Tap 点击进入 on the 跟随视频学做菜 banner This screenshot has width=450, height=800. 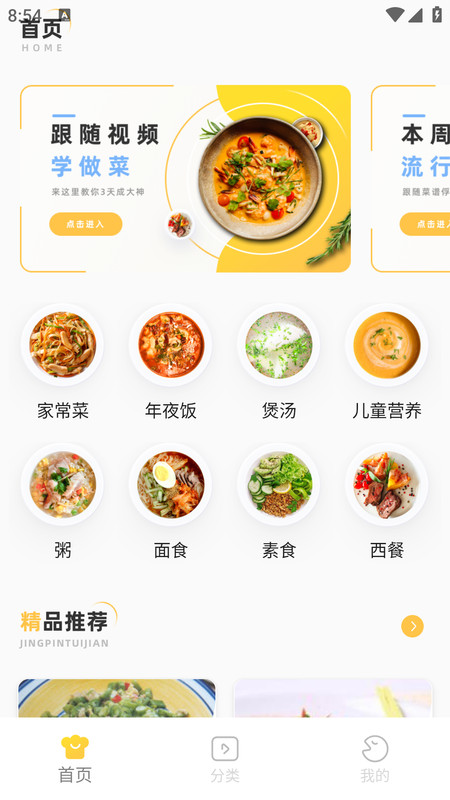[86, 224]
